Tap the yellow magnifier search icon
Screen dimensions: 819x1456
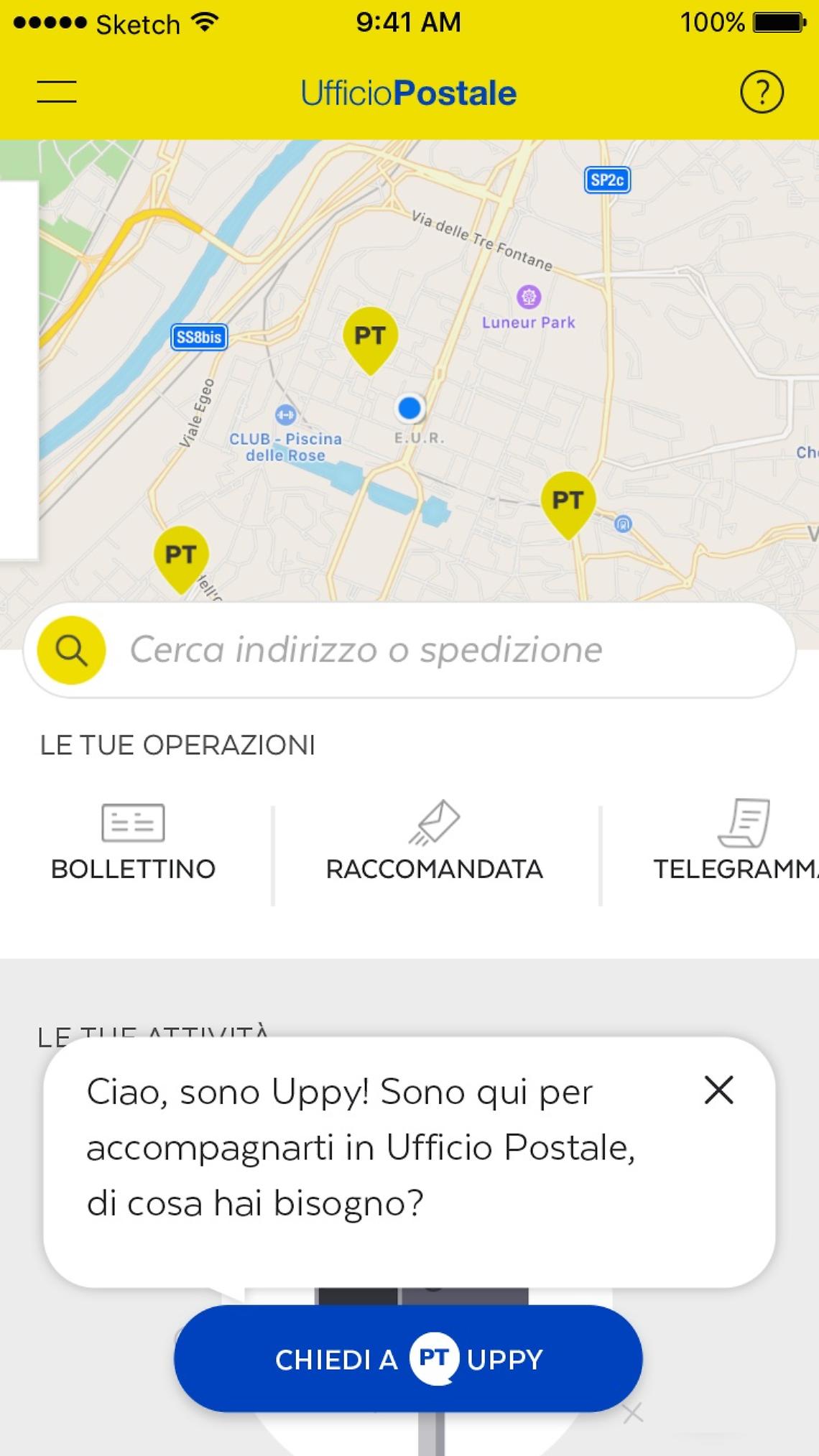(71, 650)
